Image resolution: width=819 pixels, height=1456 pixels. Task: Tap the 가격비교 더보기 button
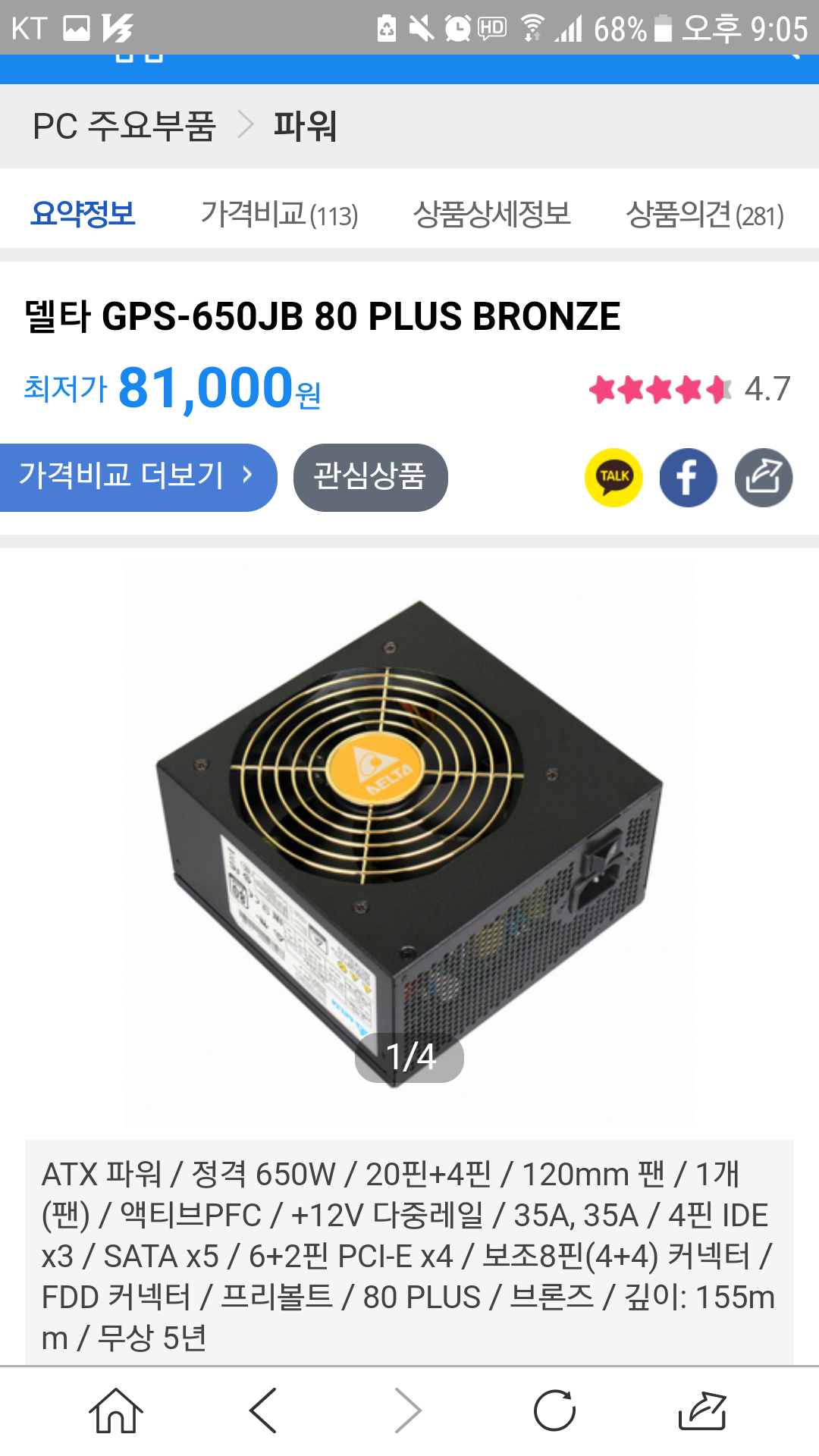pyautogui.click(x=136, y=477)
